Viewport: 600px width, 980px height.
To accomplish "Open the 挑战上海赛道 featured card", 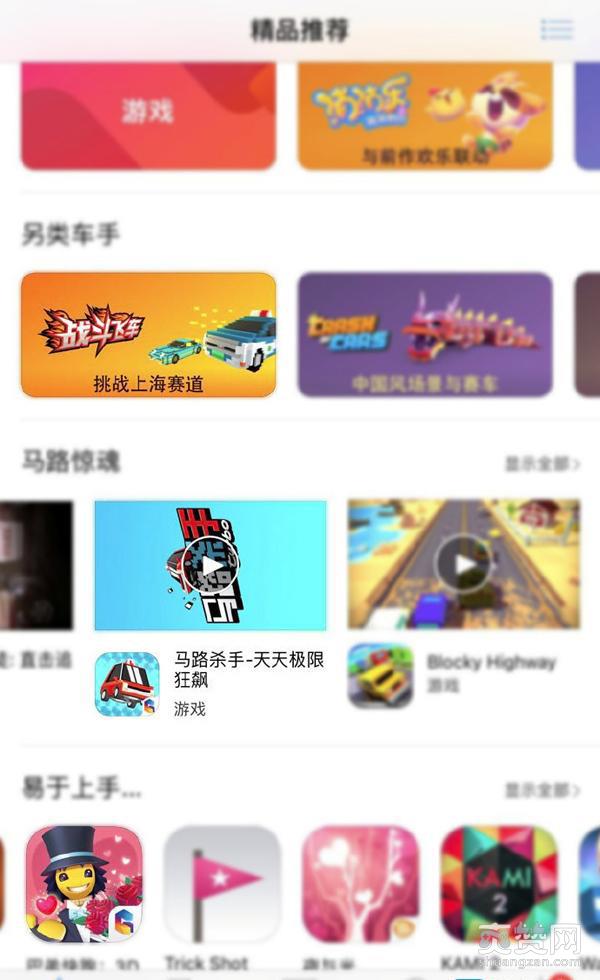I will pyautogui.click(x=148, y=335).
